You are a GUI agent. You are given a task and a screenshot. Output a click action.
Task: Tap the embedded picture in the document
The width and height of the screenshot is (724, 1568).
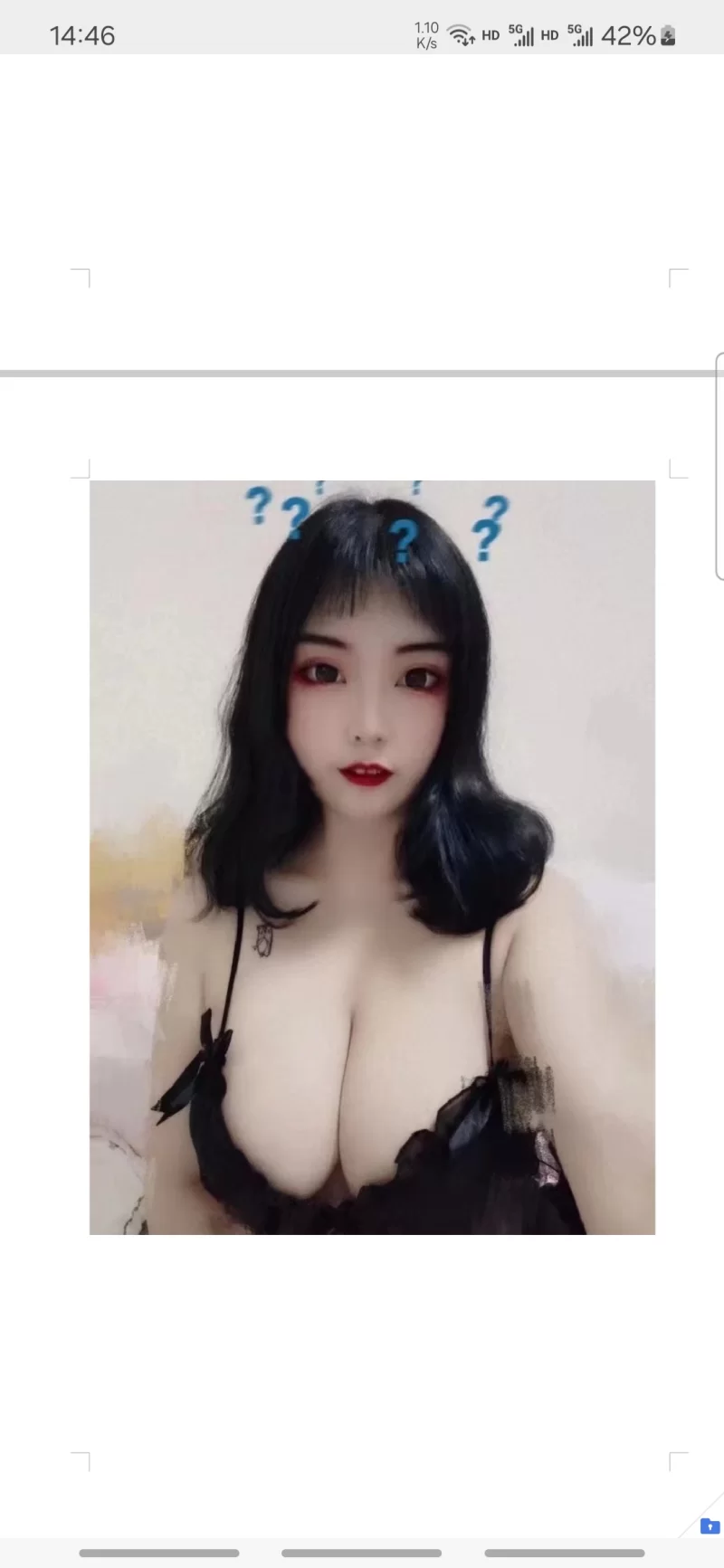(372, 857)
